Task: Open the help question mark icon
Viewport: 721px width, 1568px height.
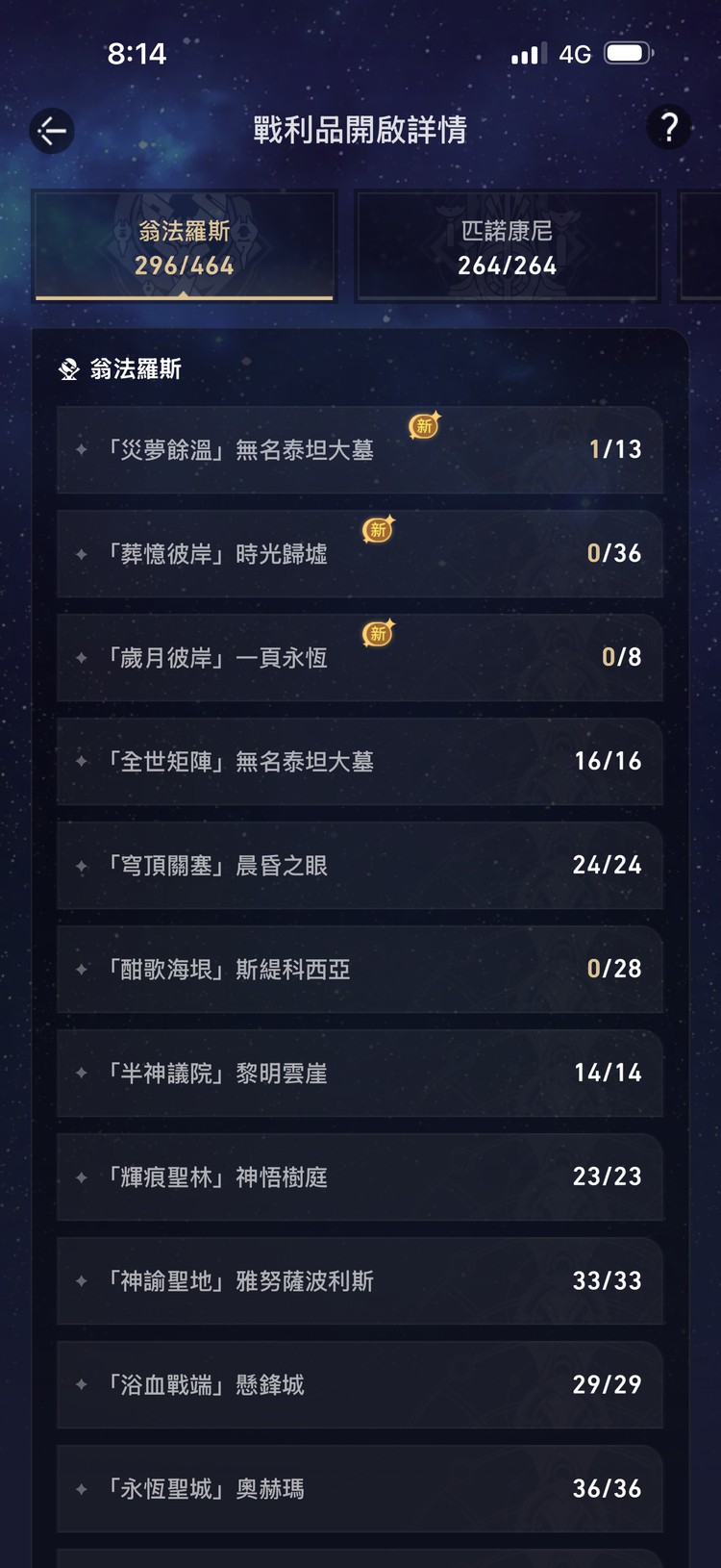Action: point(669,128)
